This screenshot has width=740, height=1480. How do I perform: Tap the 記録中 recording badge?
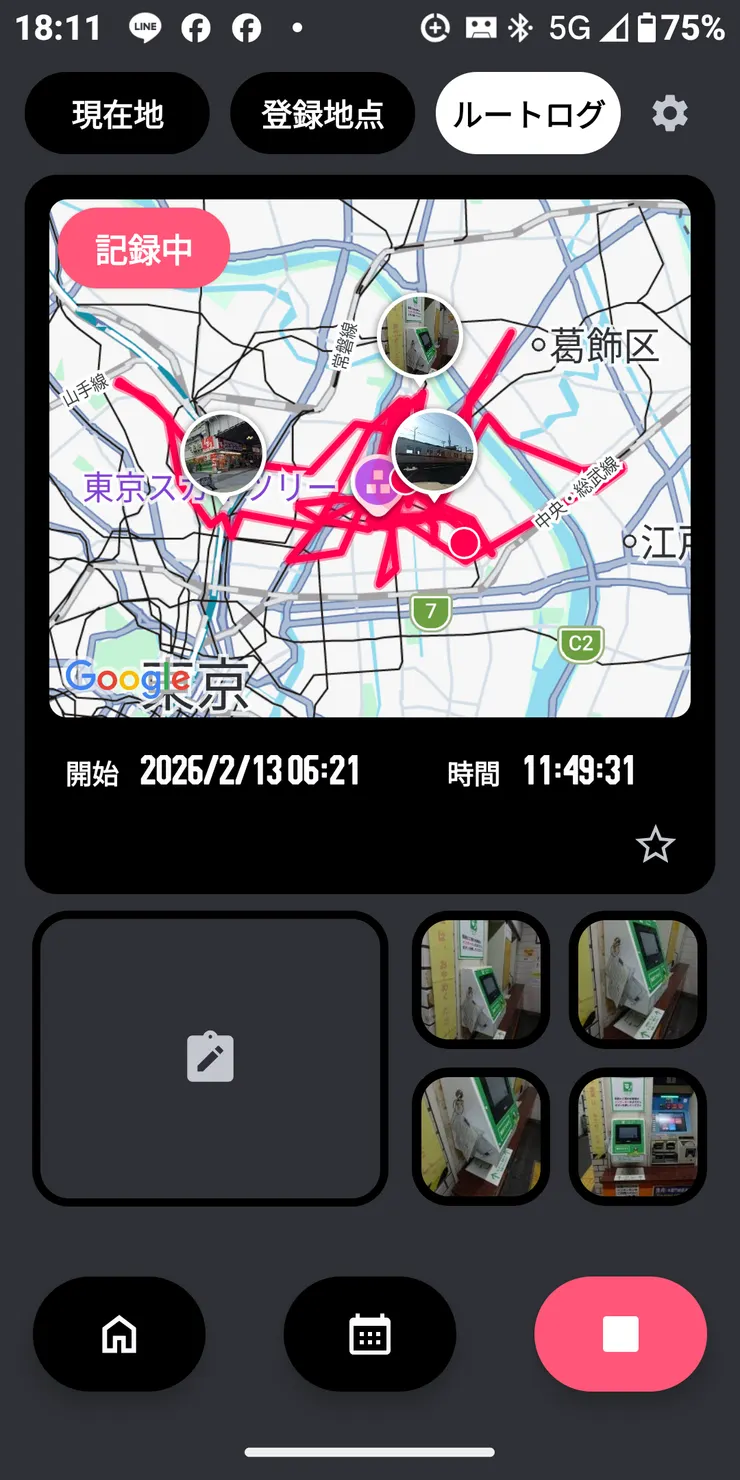pos(143,248)
